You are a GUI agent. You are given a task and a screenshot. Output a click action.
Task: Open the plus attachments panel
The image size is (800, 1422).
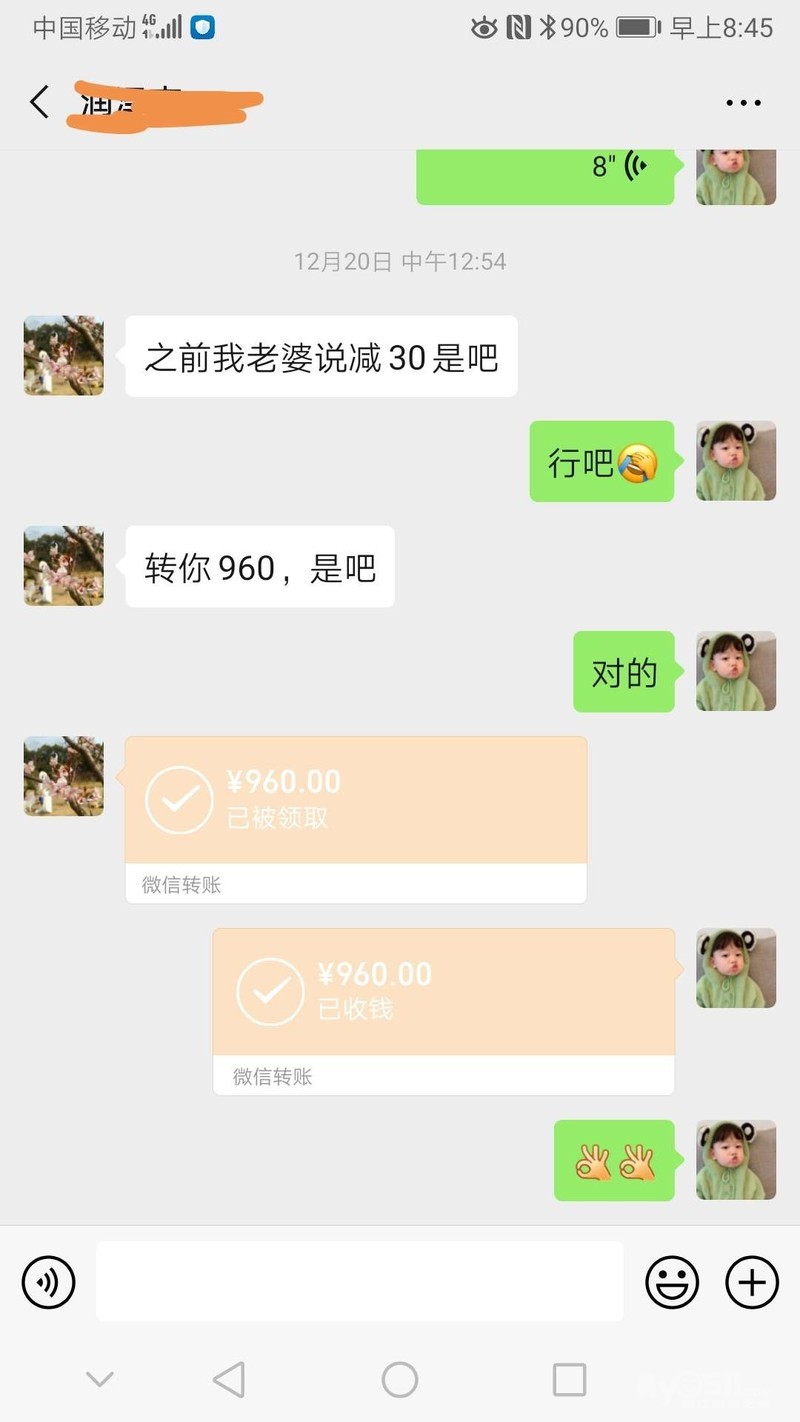[x=752, y=1281]
